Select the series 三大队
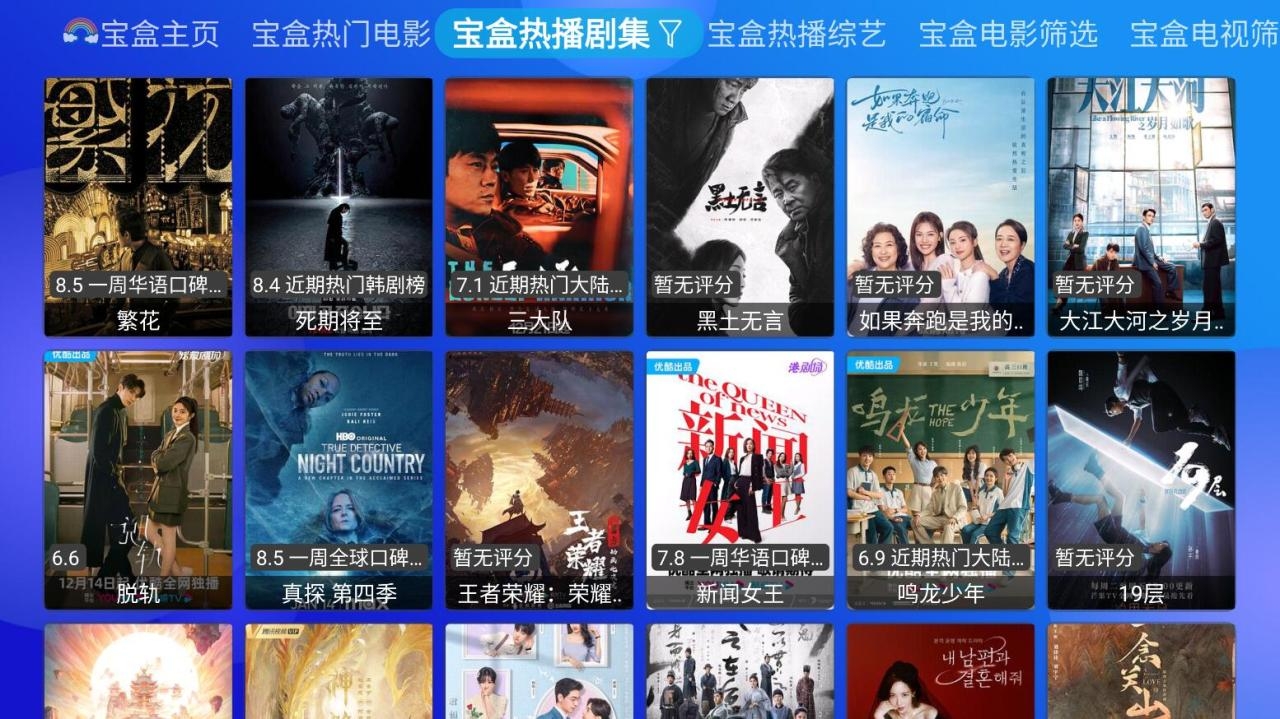This screenshot has height=719, width=1280. pyautogui.click(x=539, y=206)
